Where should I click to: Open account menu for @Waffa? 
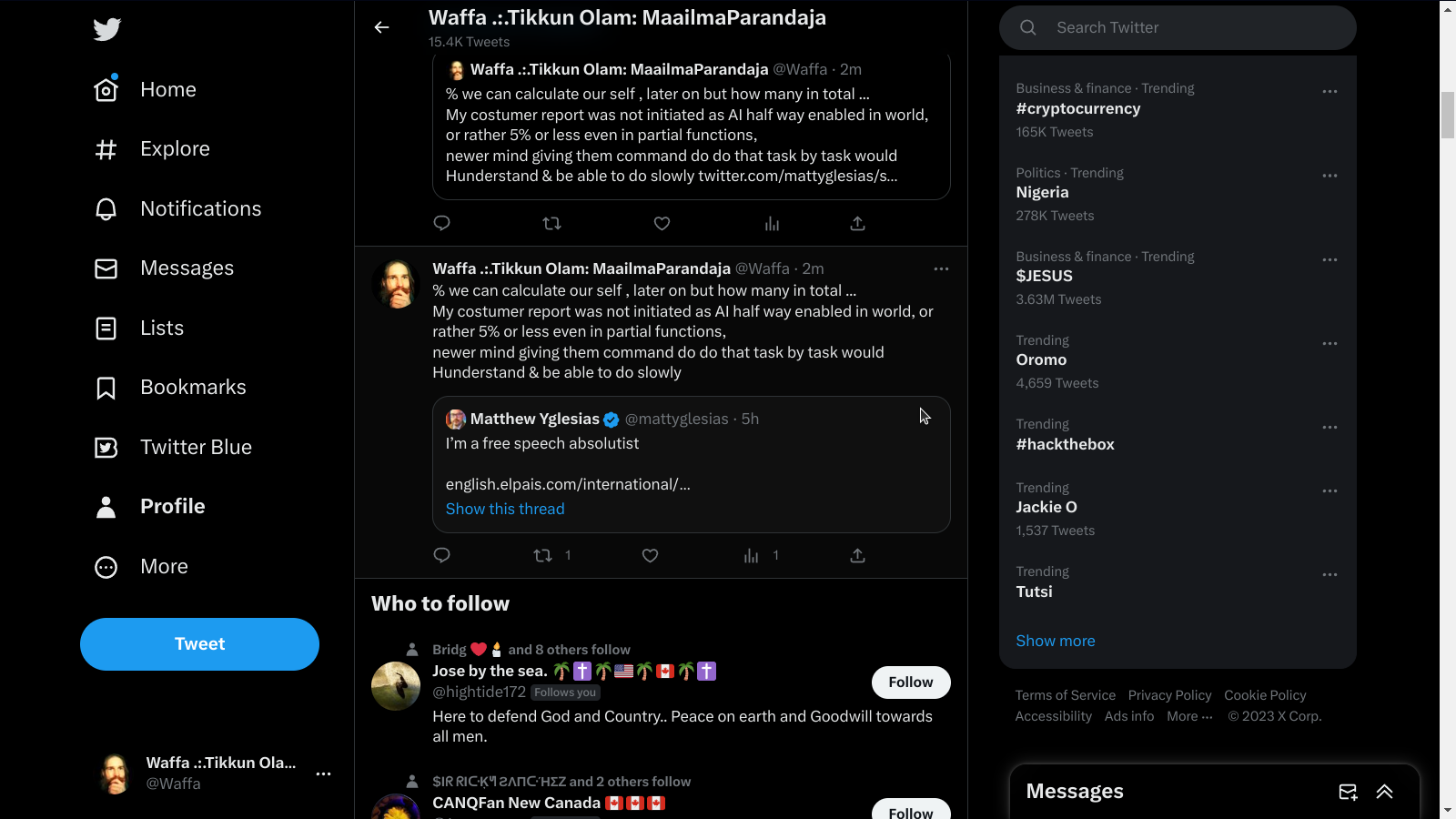click(323, 773)
